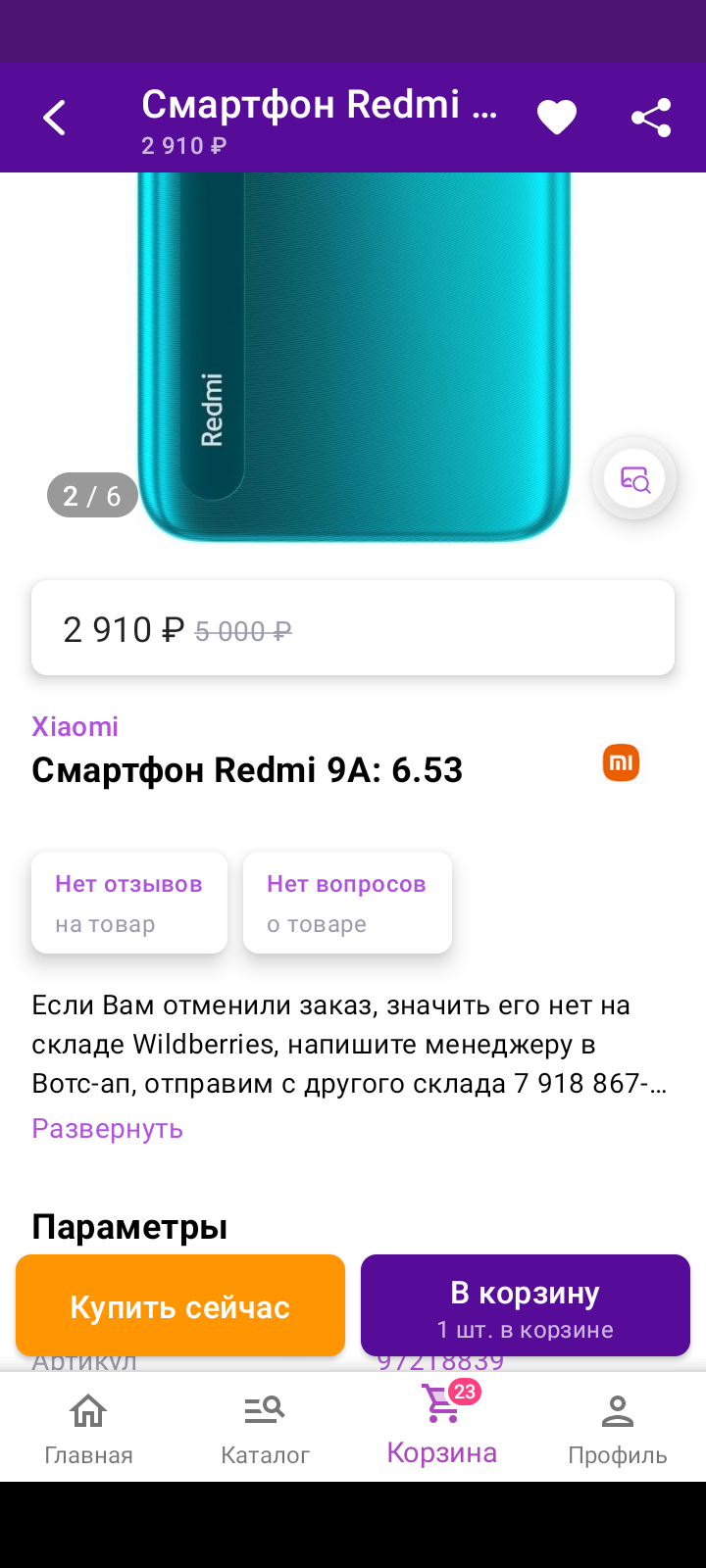Open the Корзина tab
Viewport: 706px width, 1568px height.
tap(441, 1428)
